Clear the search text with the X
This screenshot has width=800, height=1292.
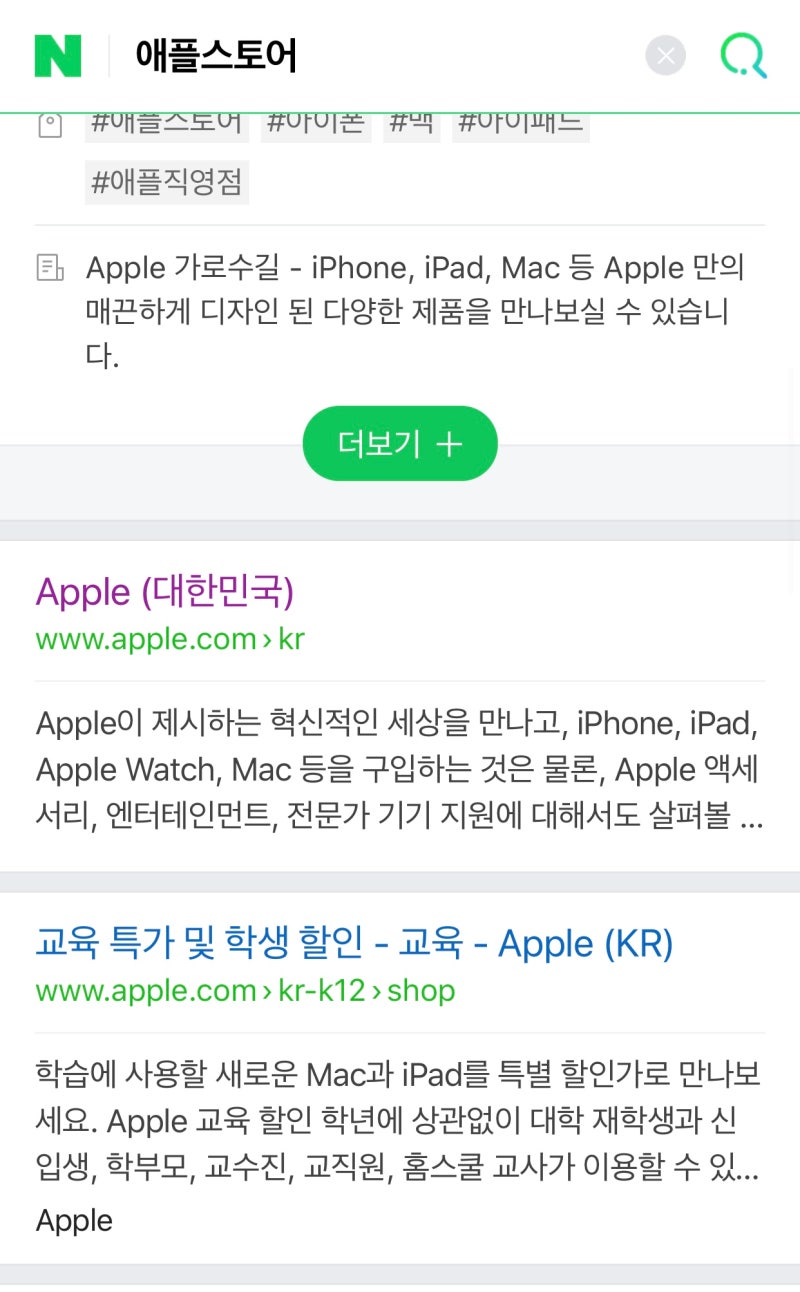(x=666, y=55)
